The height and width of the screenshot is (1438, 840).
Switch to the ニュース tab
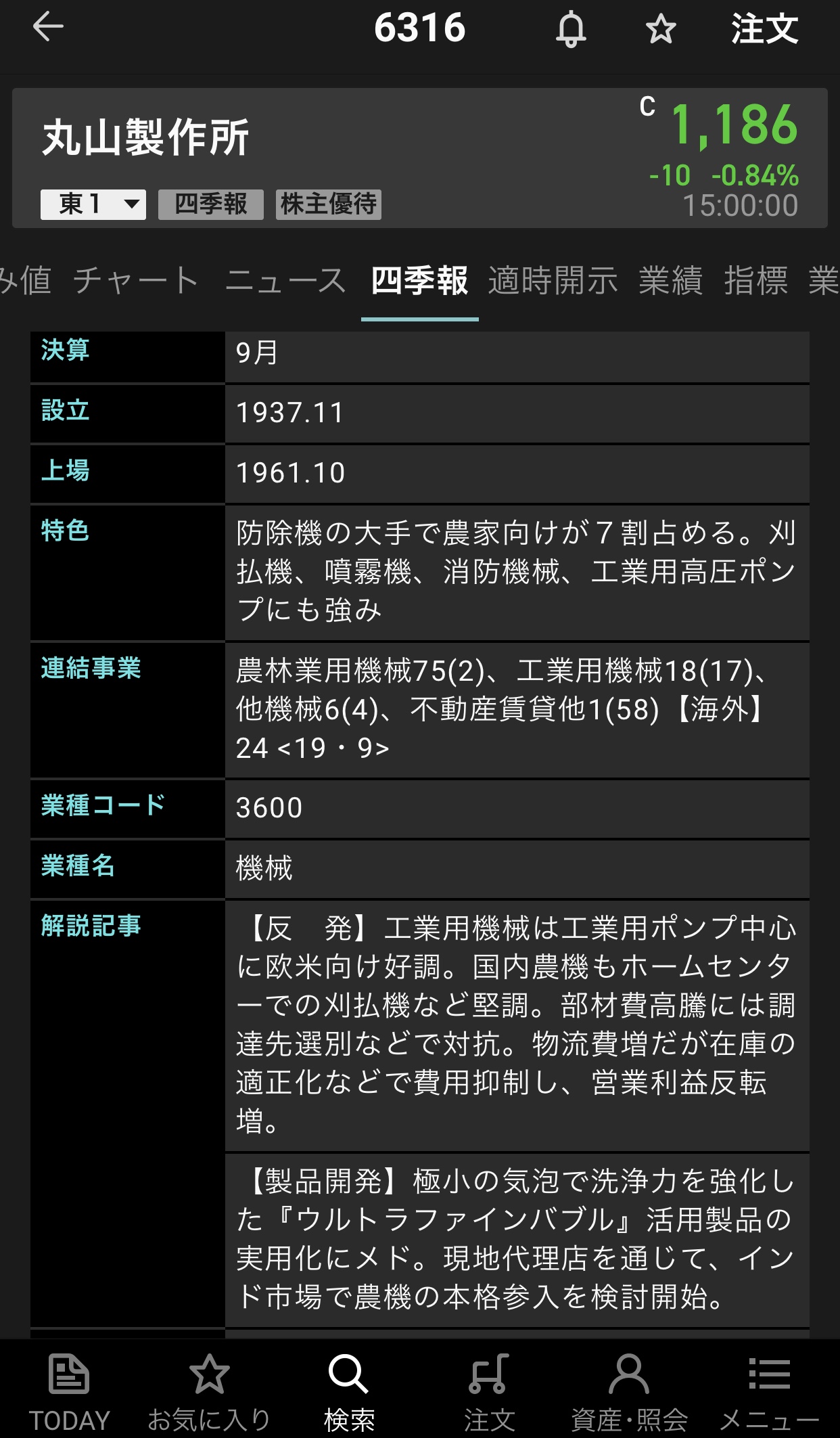[x=285, y=281]
